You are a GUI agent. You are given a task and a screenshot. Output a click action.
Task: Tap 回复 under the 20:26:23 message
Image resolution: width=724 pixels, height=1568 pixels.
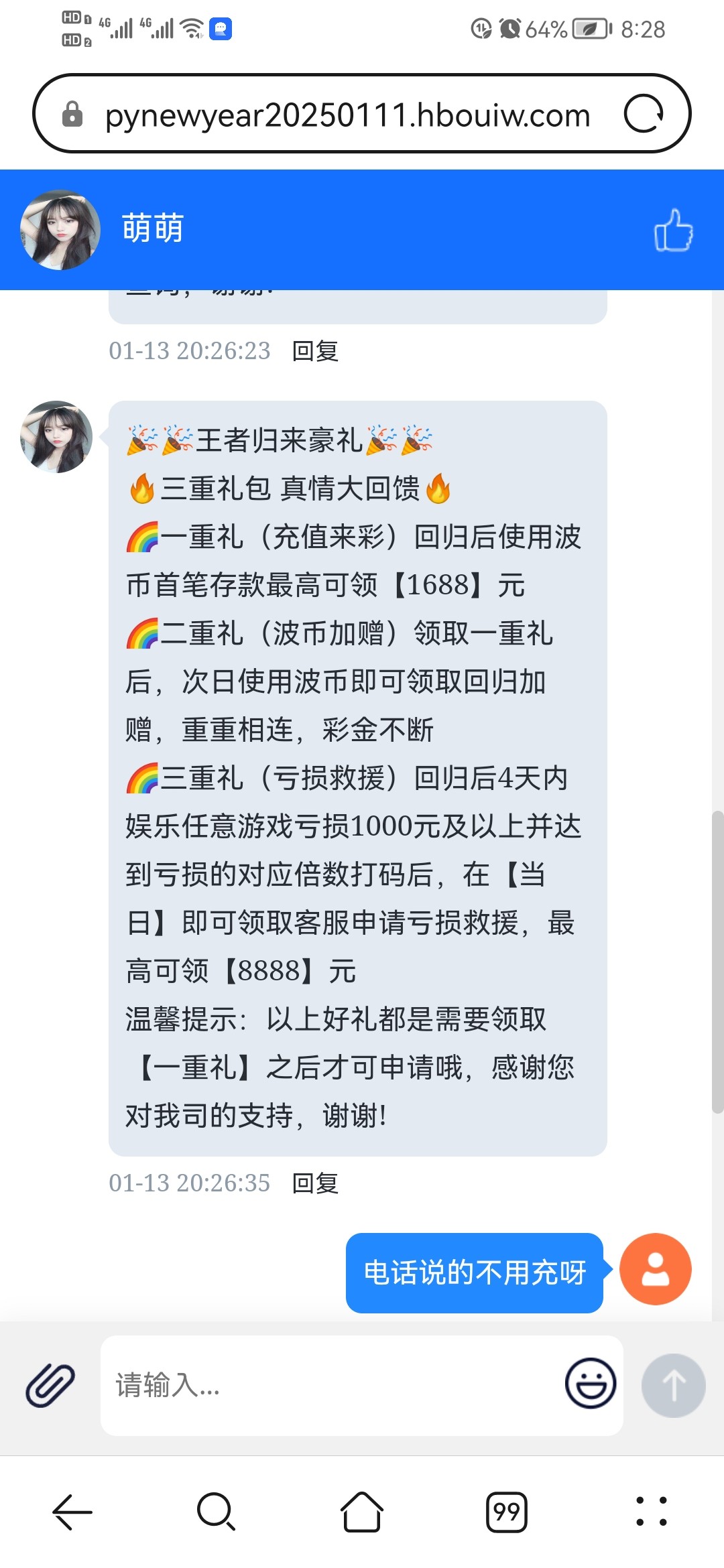(315, 350)
